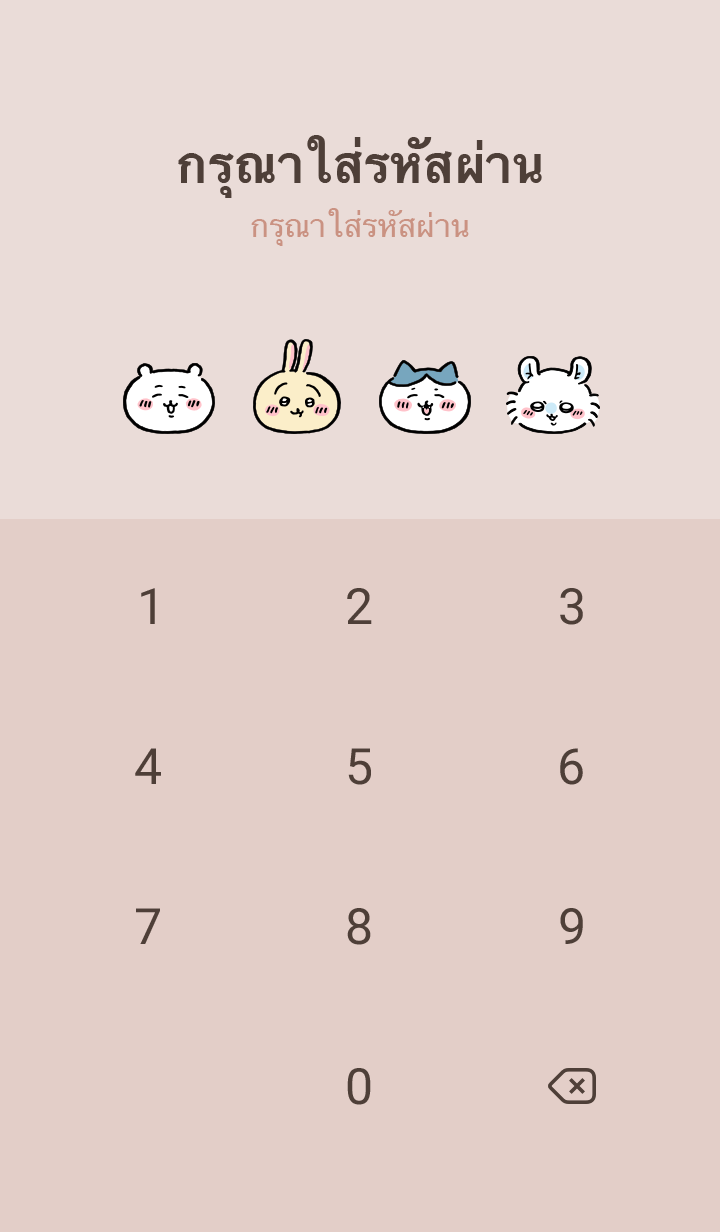Enter digit 7 for the passcode
Image resolution: width=720 pixels, height=1232 pixels.
(148, 927)
